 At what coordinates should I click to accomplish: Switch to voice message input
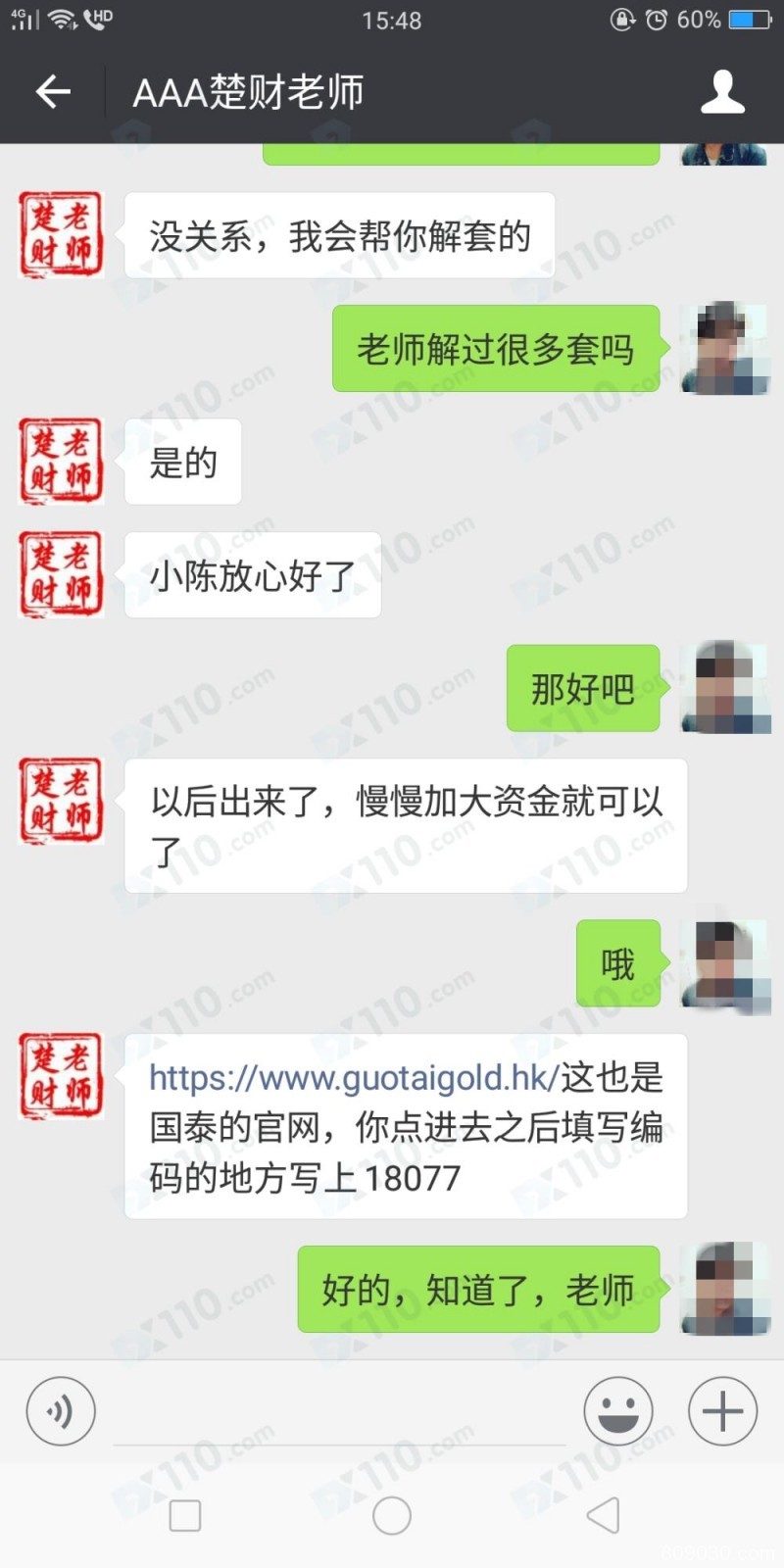pos(61,1411)
